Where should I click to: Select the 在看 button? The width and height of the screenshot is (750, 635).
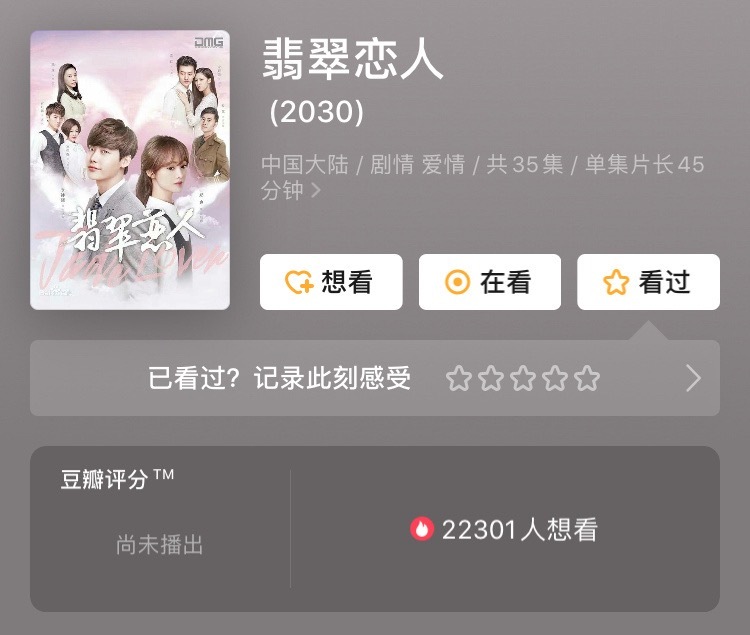point(489,282)
